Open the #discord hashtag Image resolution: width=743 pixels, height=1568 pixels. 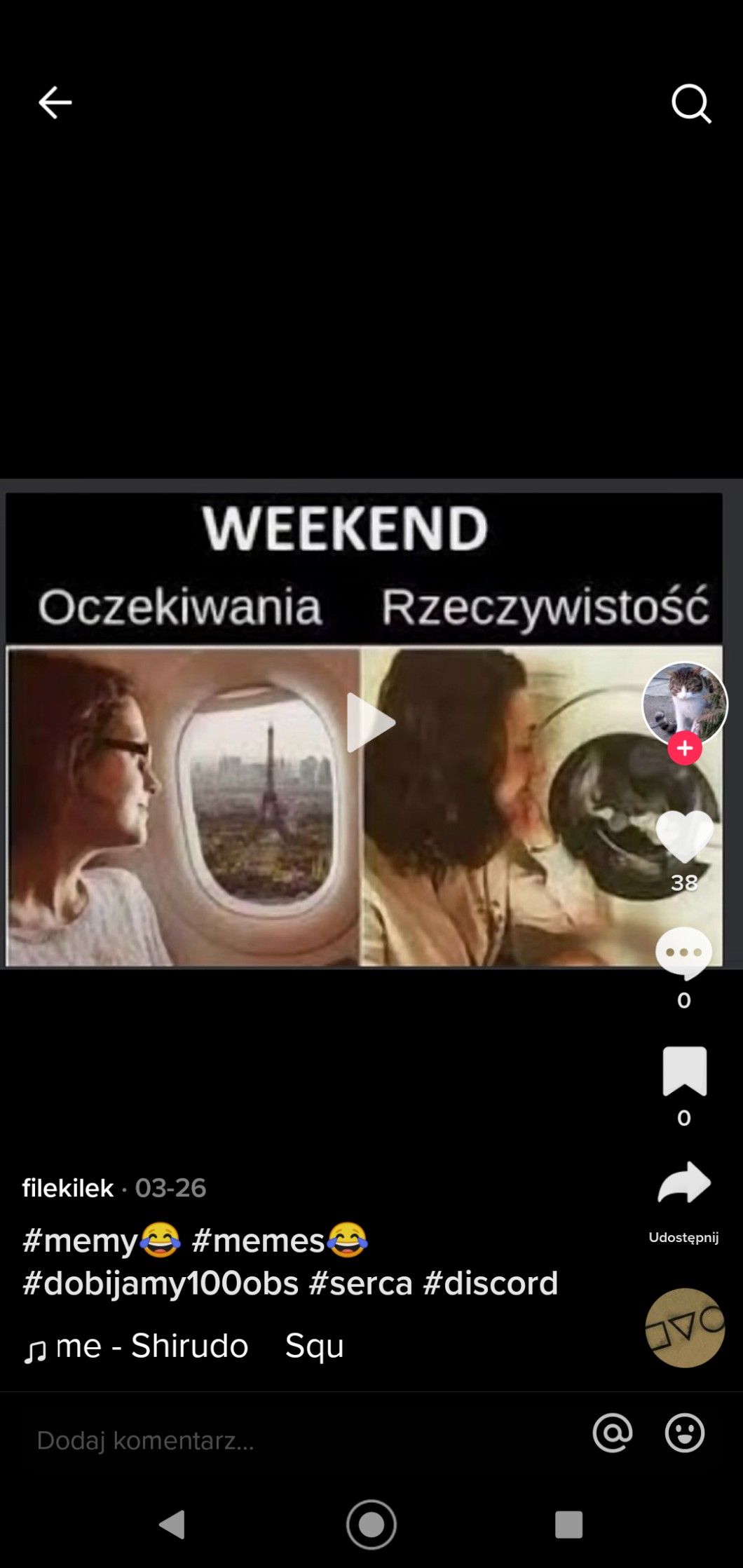point(491,1283)
